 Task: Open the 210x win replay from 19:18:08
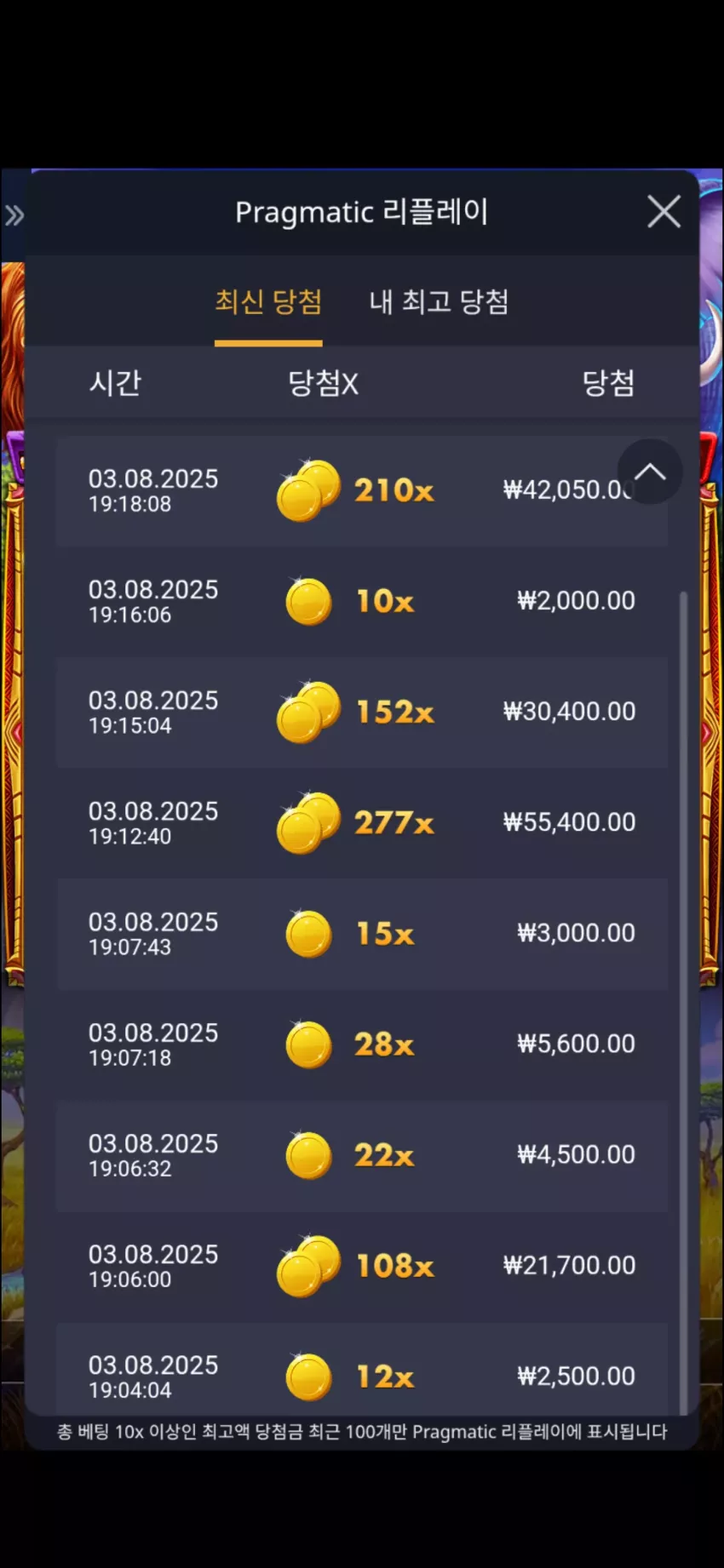click(x=362, y=490)
